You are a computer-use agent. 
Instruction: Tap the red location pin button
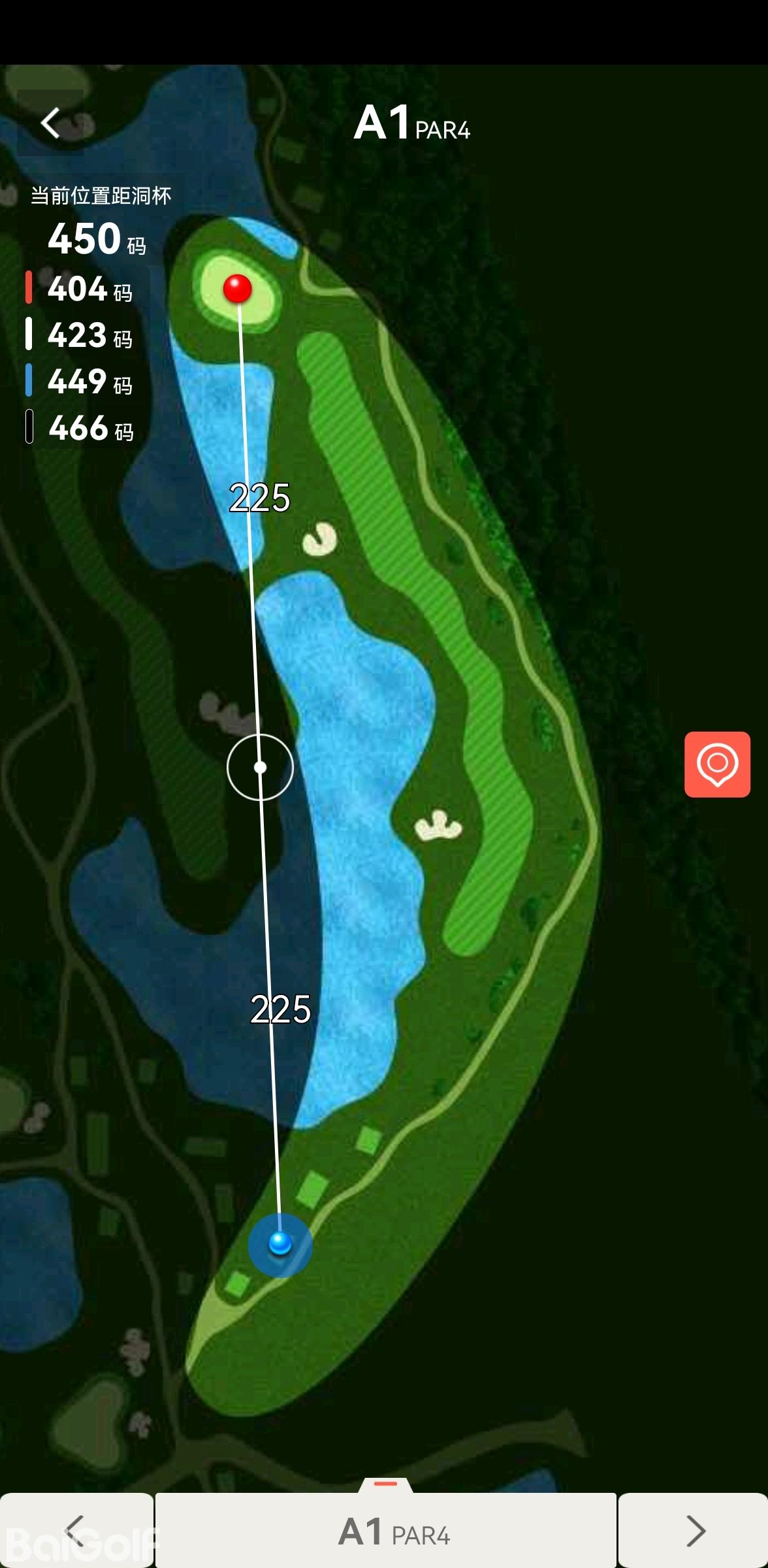[x=717, y=764]
